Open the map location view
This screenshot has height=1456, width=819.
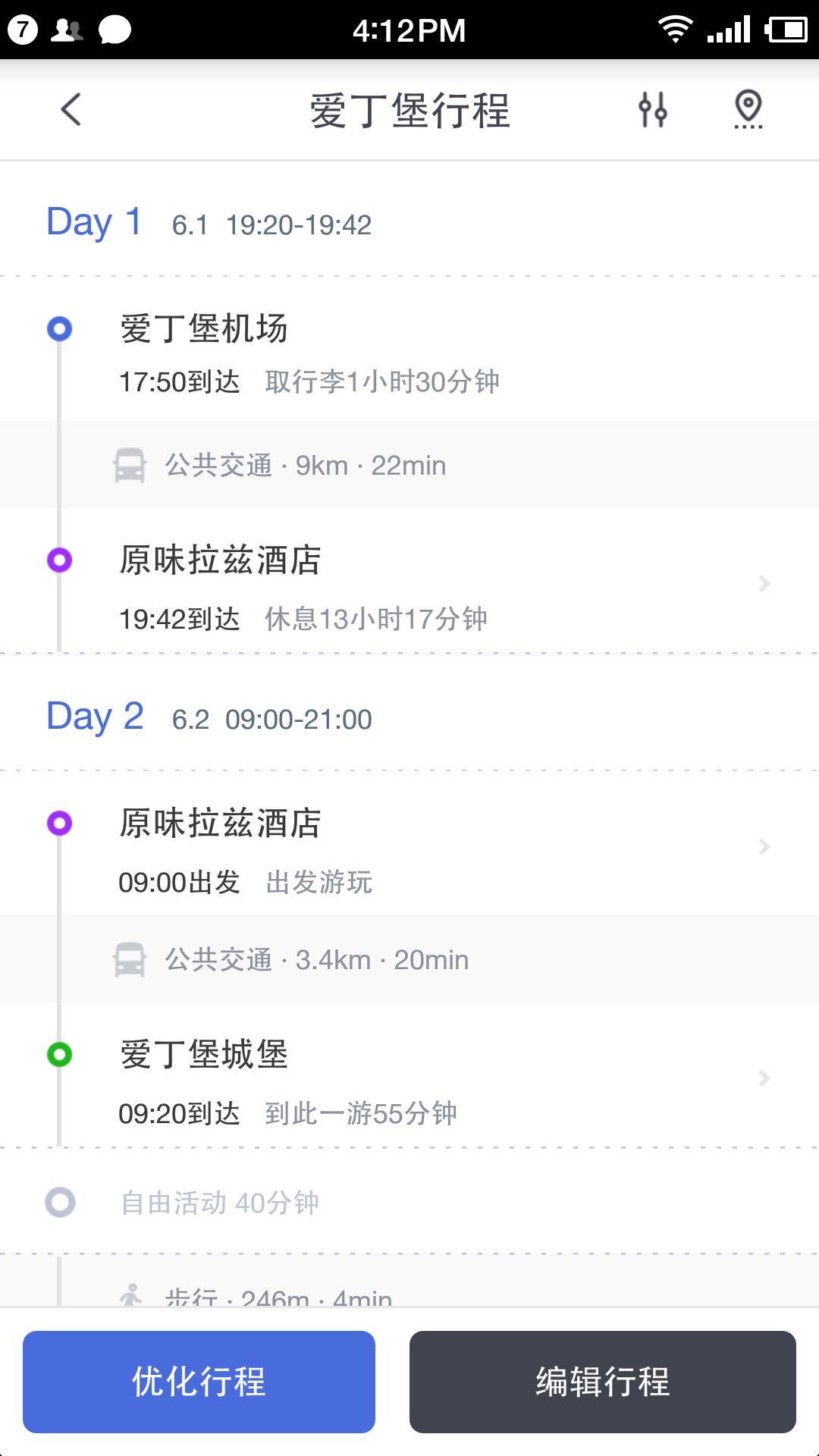tap(748, 110)
